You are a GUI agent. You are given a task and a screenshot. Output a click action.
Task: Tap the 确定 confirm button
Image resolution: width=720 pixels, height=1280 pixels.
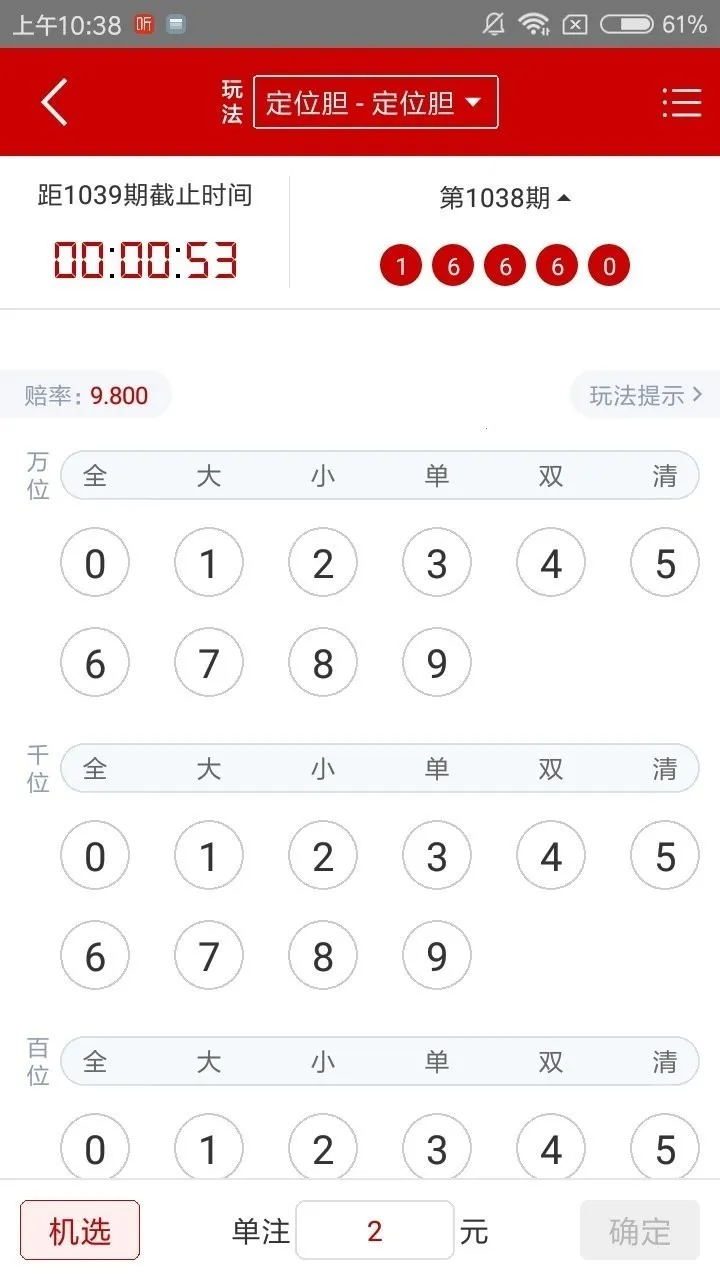tap(639, 1230)
